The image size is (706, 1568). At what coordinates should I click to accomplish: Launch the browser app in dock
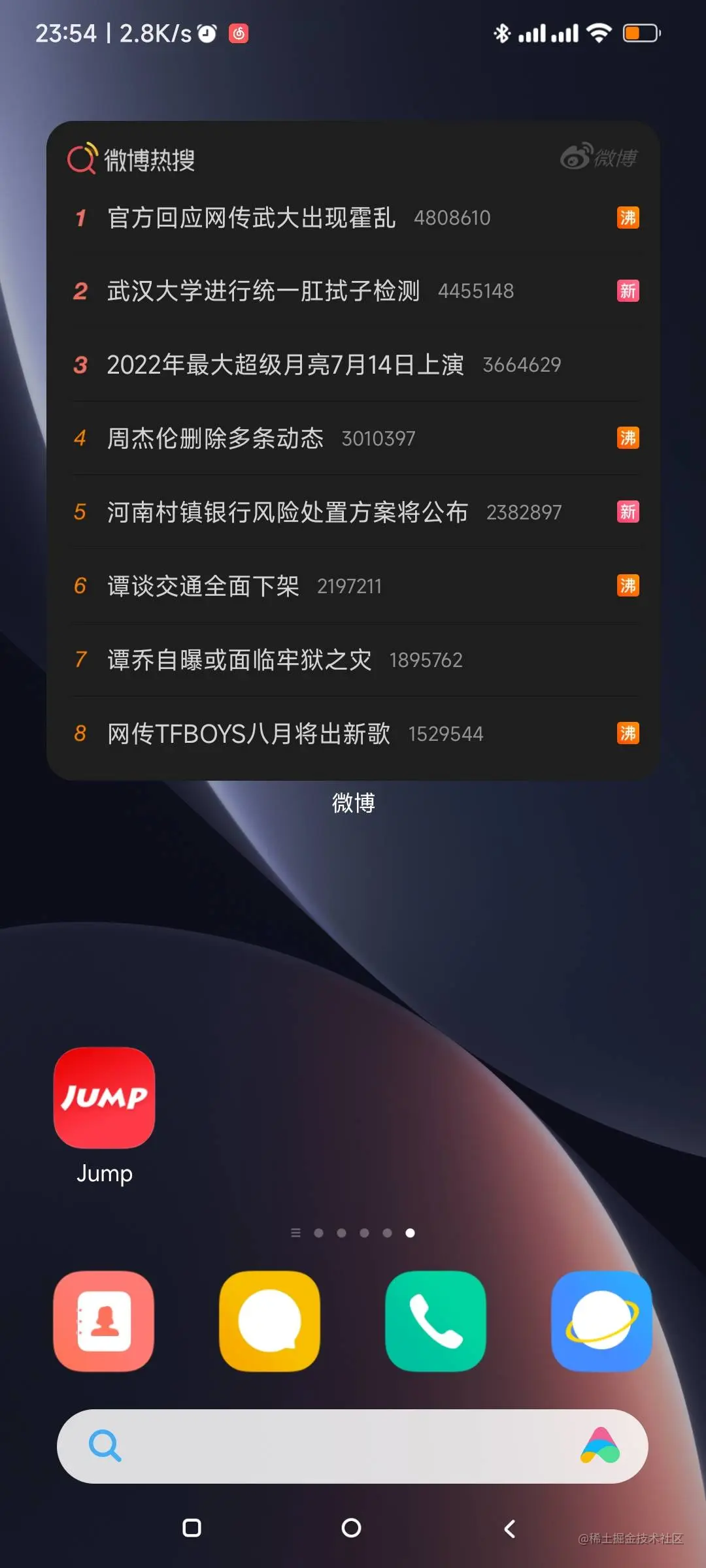[x=601, y=1321]
